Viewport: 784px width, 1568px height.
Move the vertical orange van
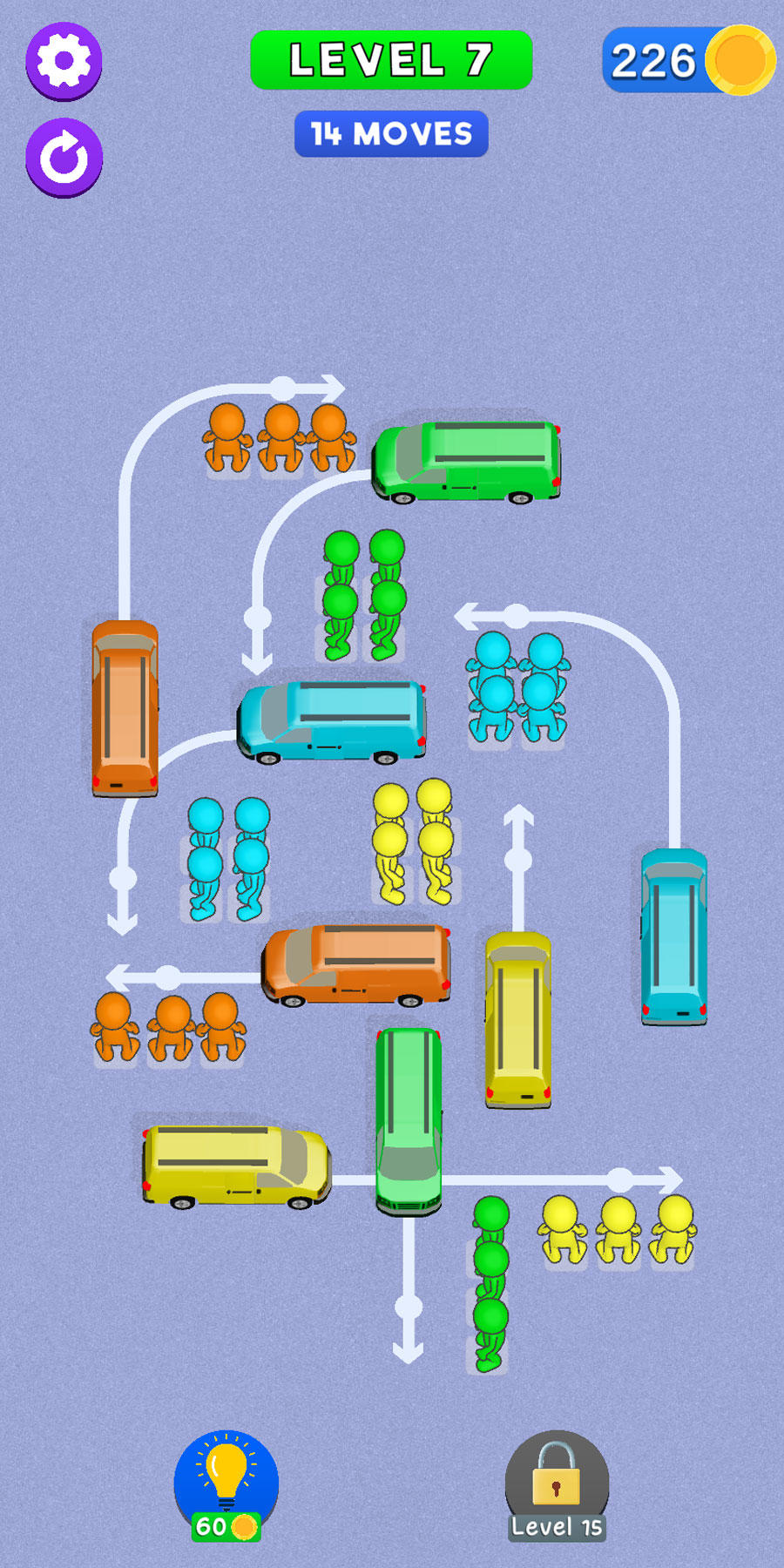(125, 707)
